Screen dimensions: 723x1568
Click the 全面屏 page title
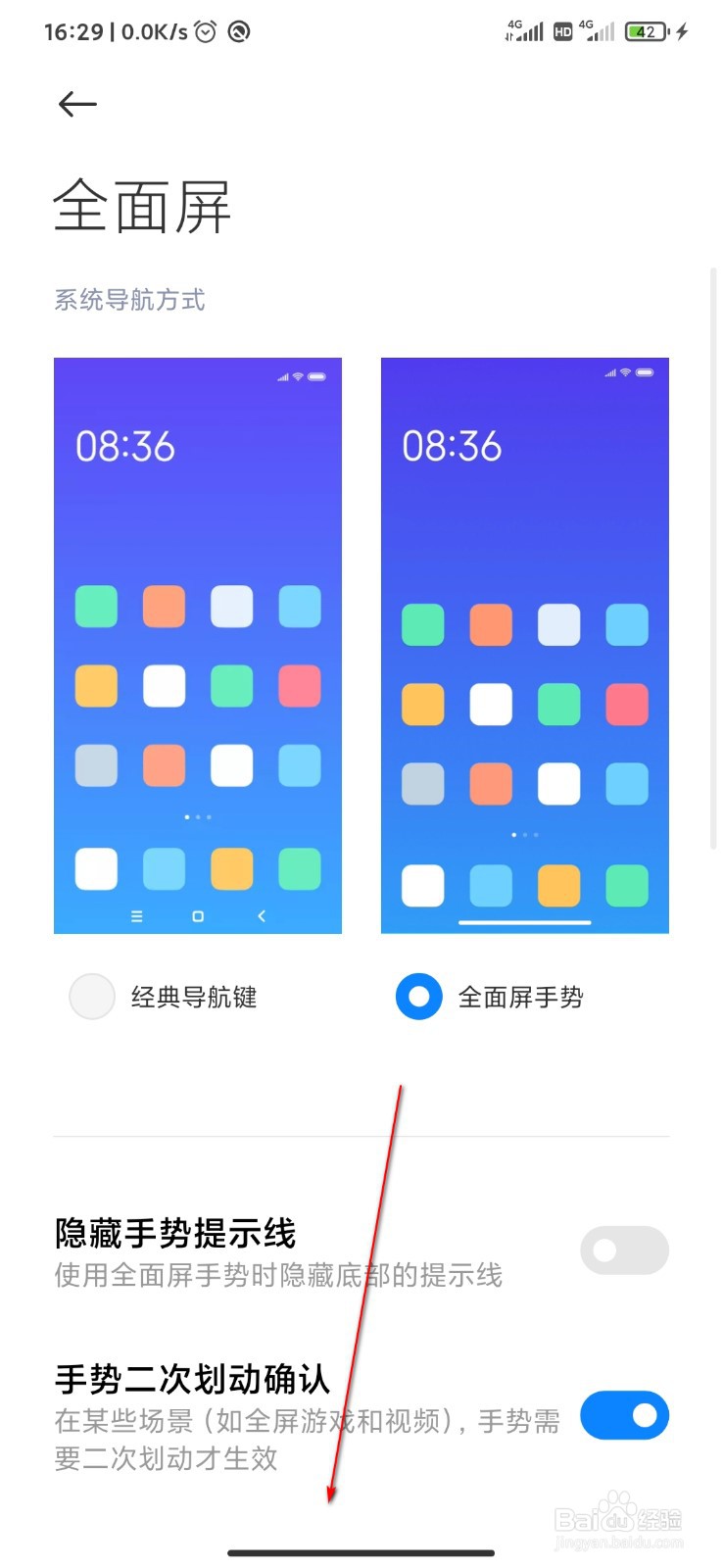141,206
